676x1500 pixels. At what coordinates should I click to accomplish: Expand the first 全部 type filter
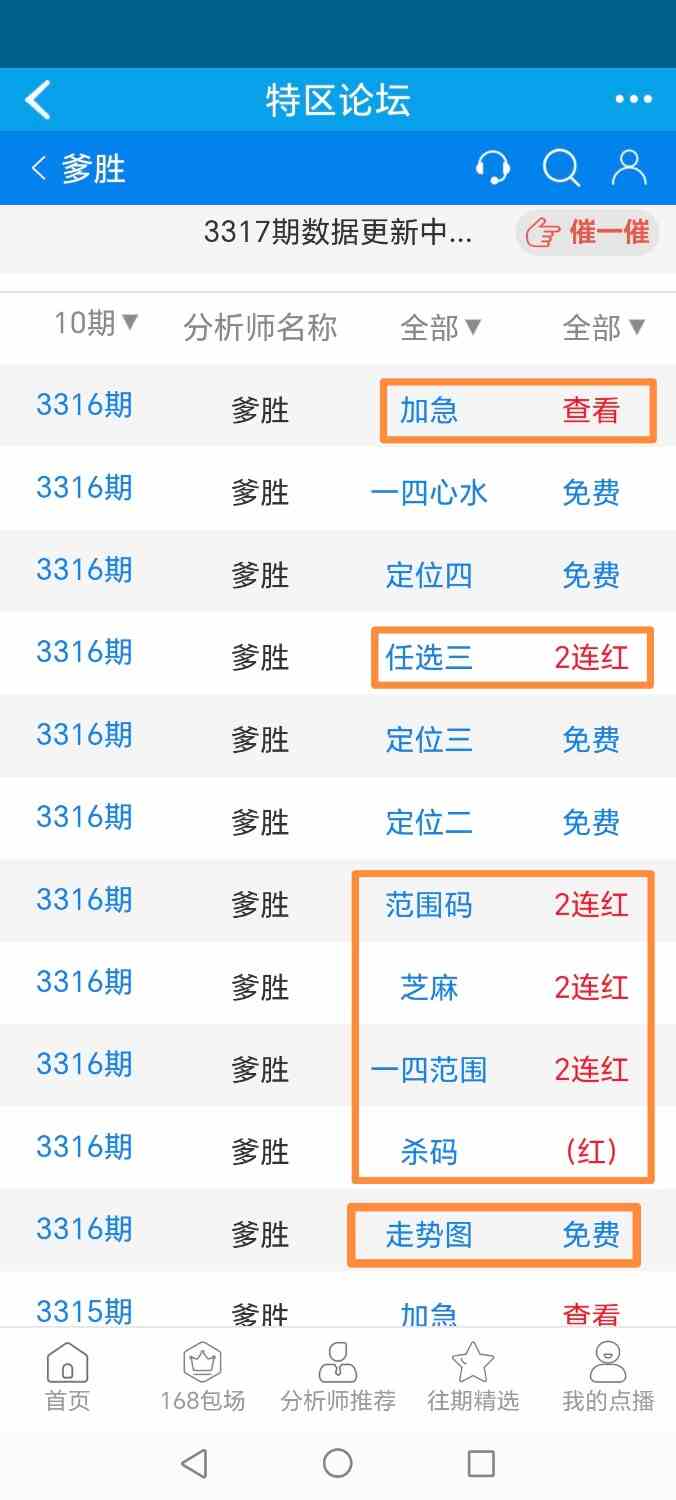(441, 327)
